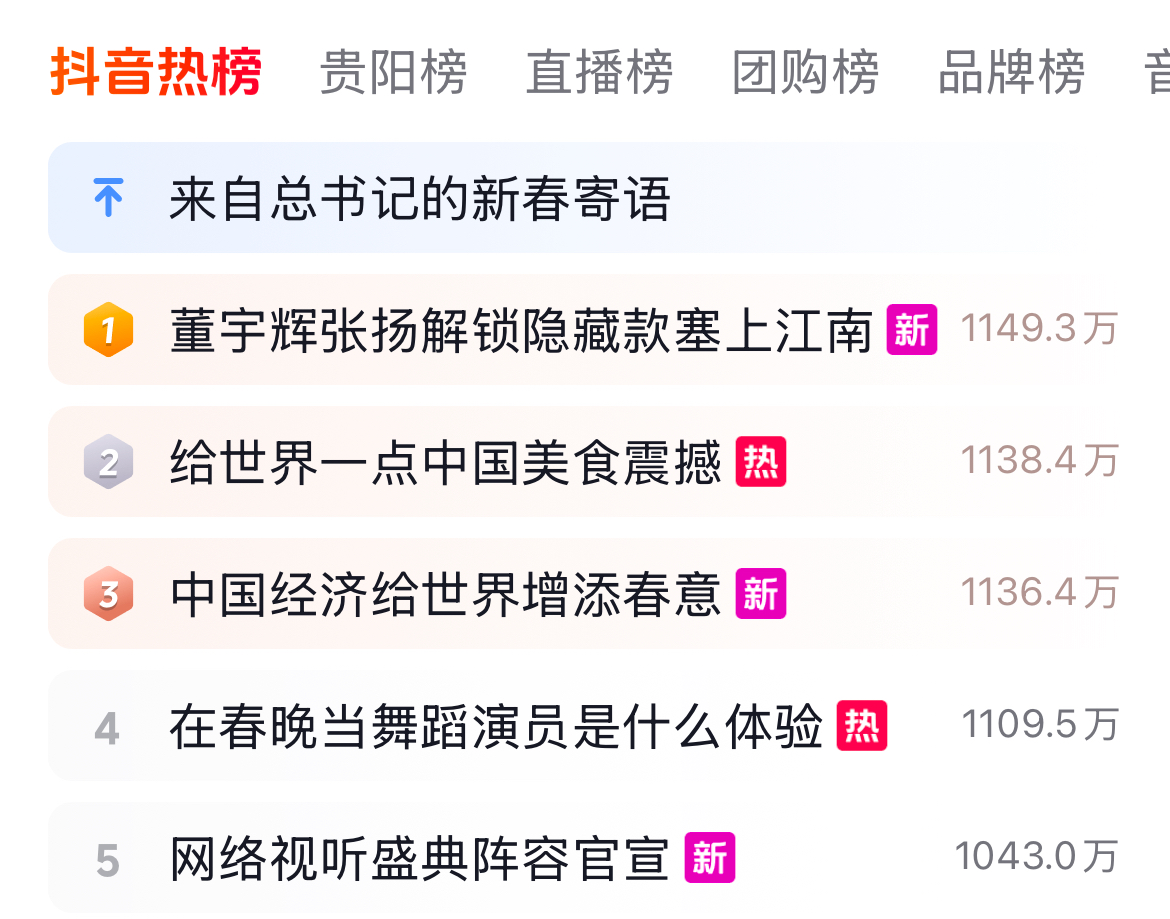View topic 网络视听盛典阵容官宣
This screenshot has height=919, width=1170.
pyautogui.click(x=420, y=858)
